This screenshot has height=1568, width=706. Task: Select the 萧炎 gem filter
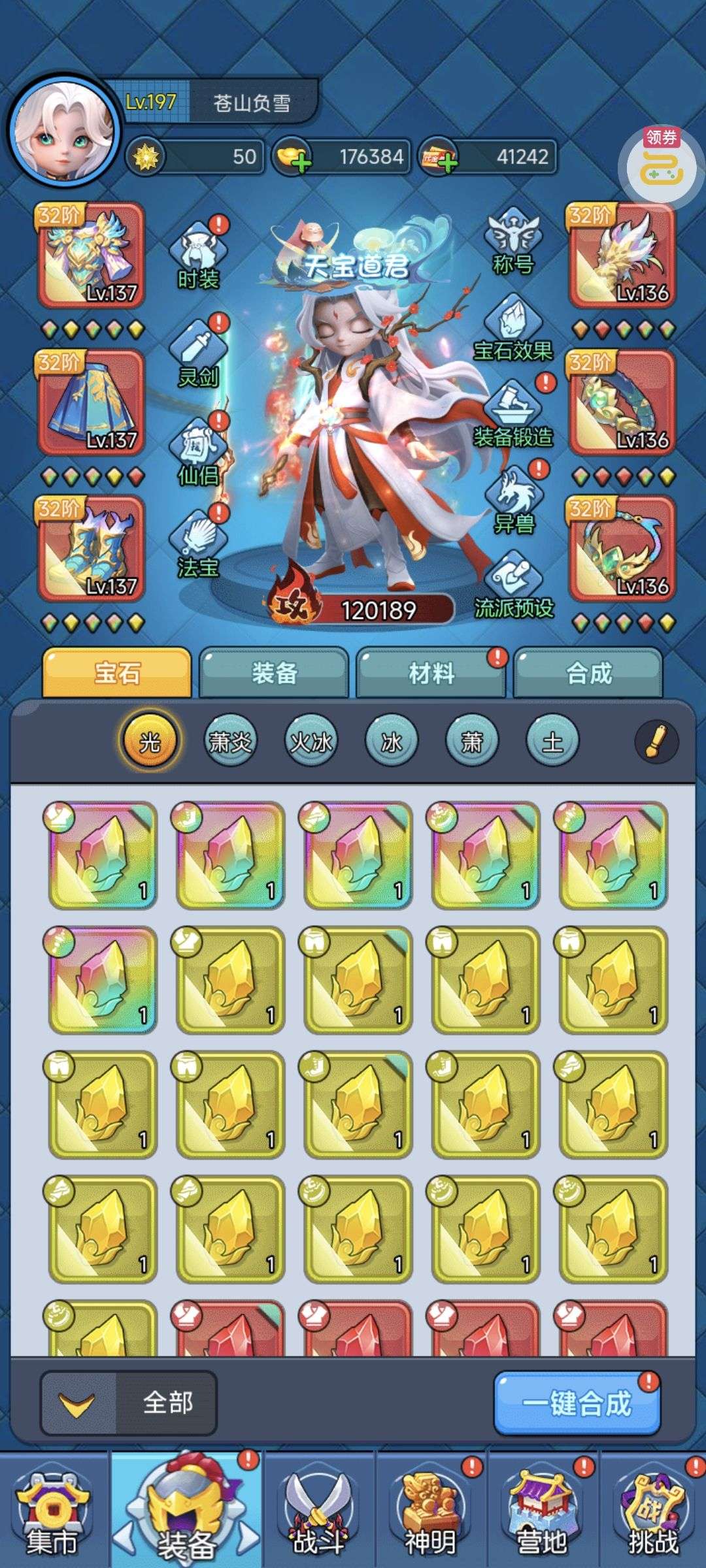coord(229,742)
